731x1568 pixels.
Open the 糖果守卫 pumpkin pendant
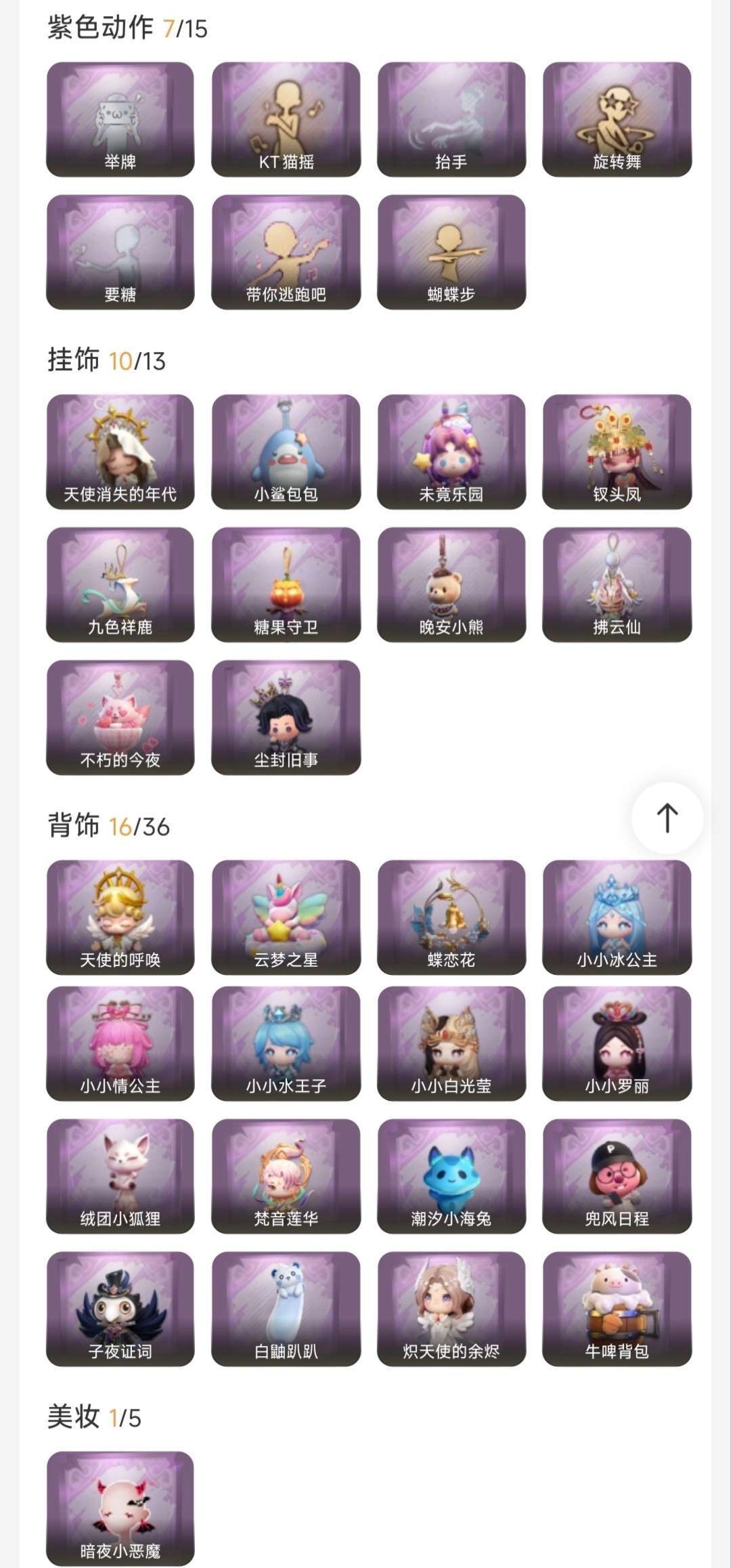(x=286, y=584)
